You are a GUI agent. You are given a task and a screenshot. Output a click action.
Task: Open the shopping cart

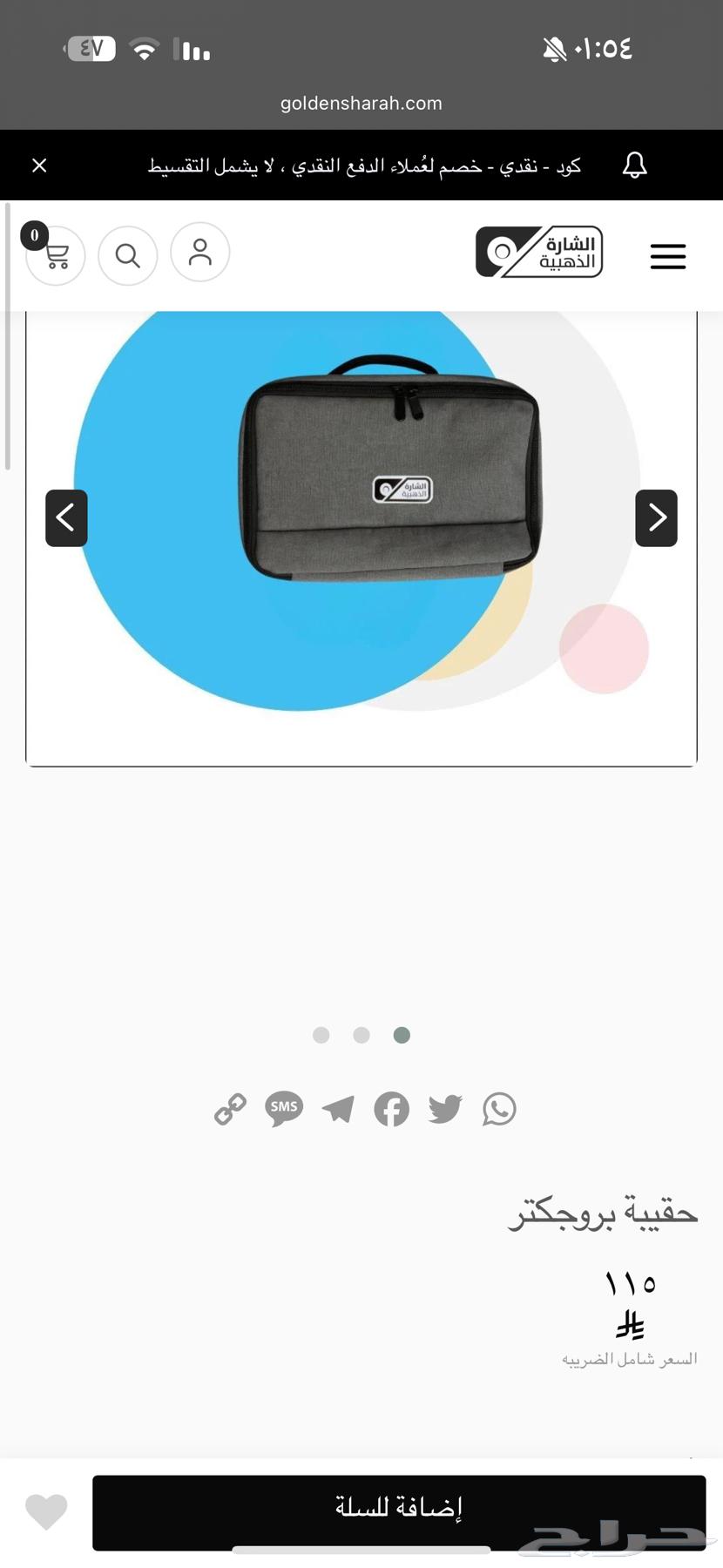[55, 254]
